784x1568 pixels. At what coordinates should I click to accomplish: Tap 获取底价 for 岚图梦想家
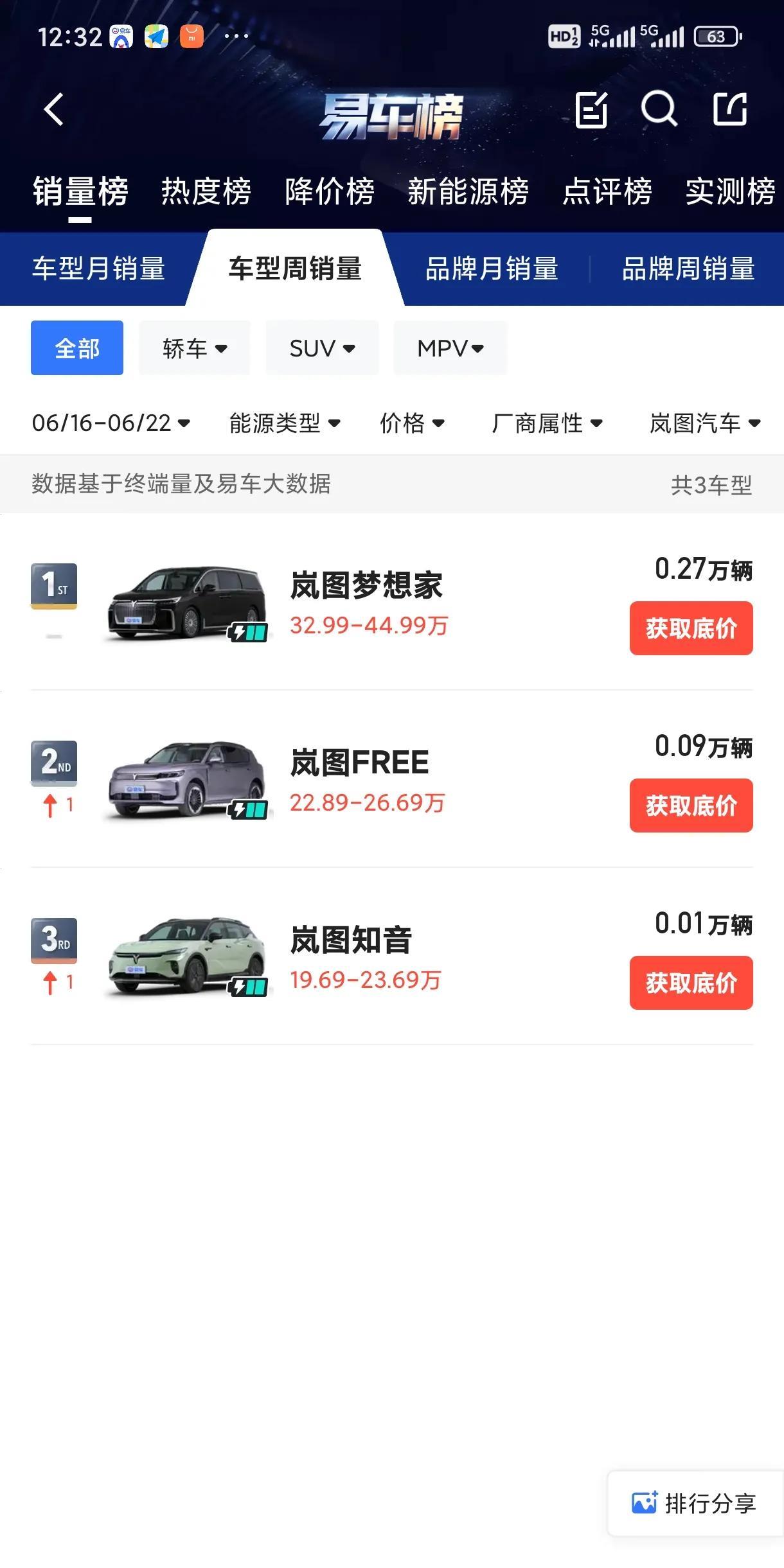coord(691,628)
